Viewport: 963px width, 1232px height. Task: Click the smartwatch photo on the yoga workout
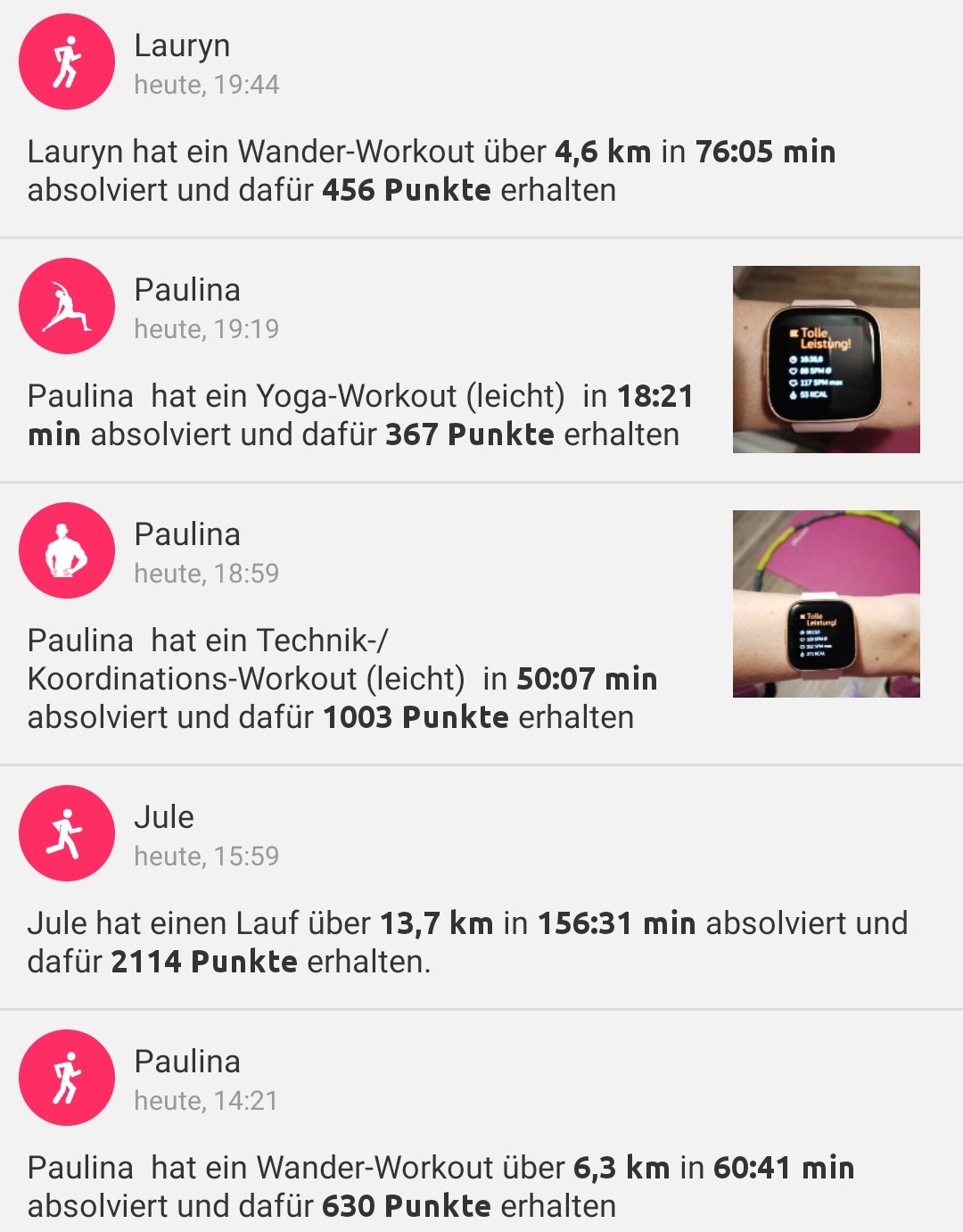point(827,359)
